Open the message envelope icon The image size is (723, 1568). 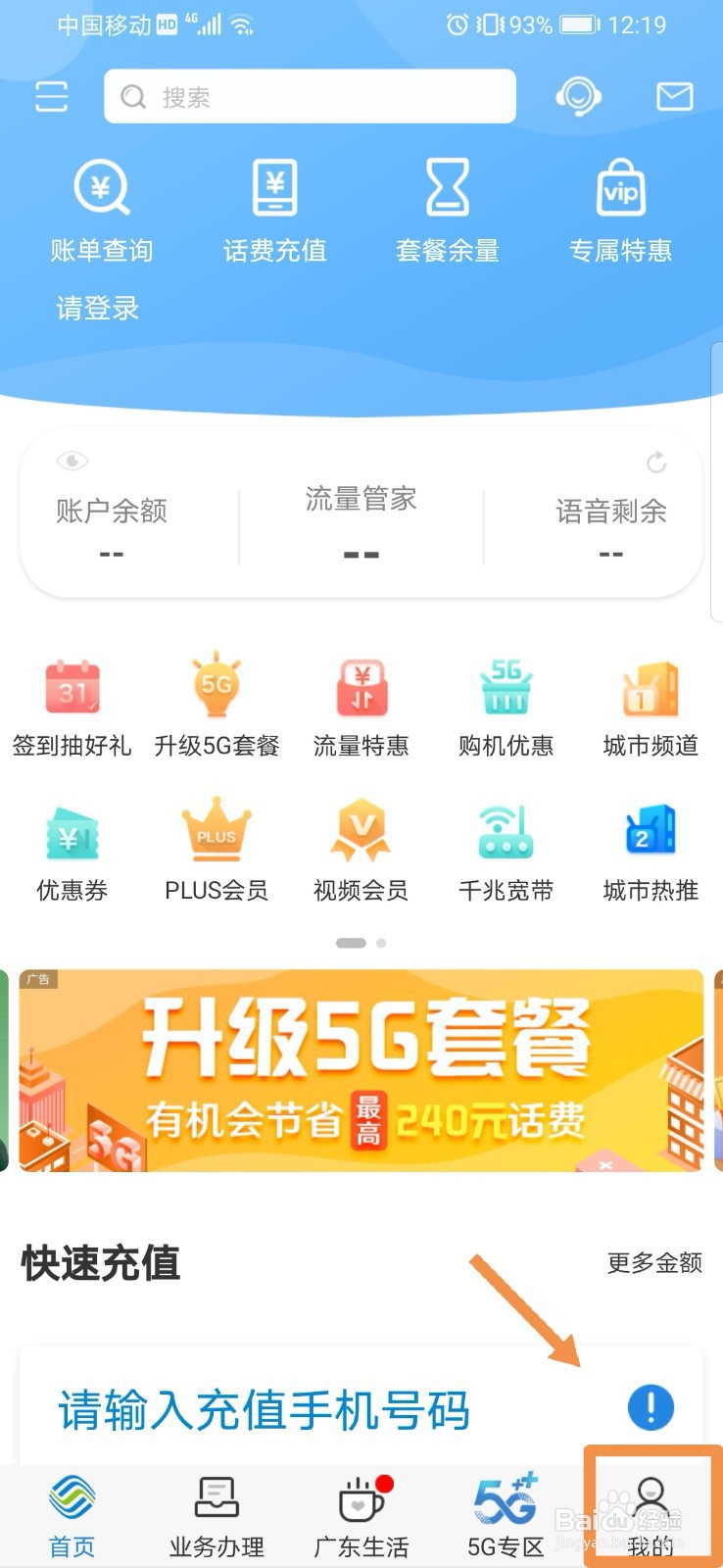pyautogui.click(x=674, y=95)
